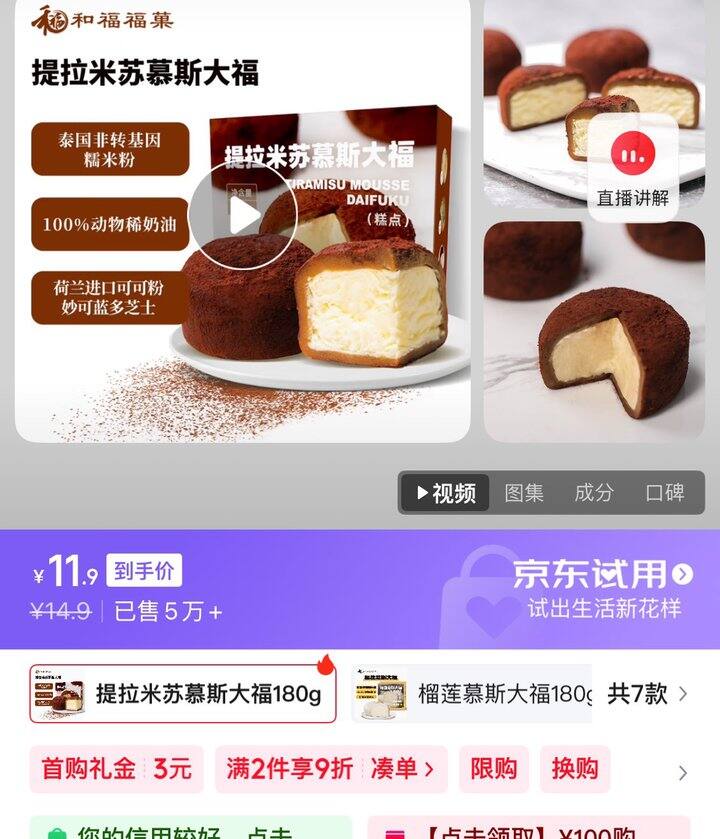Switch to the 口碑 tab
720x839 pixels.
coord(665,493)
